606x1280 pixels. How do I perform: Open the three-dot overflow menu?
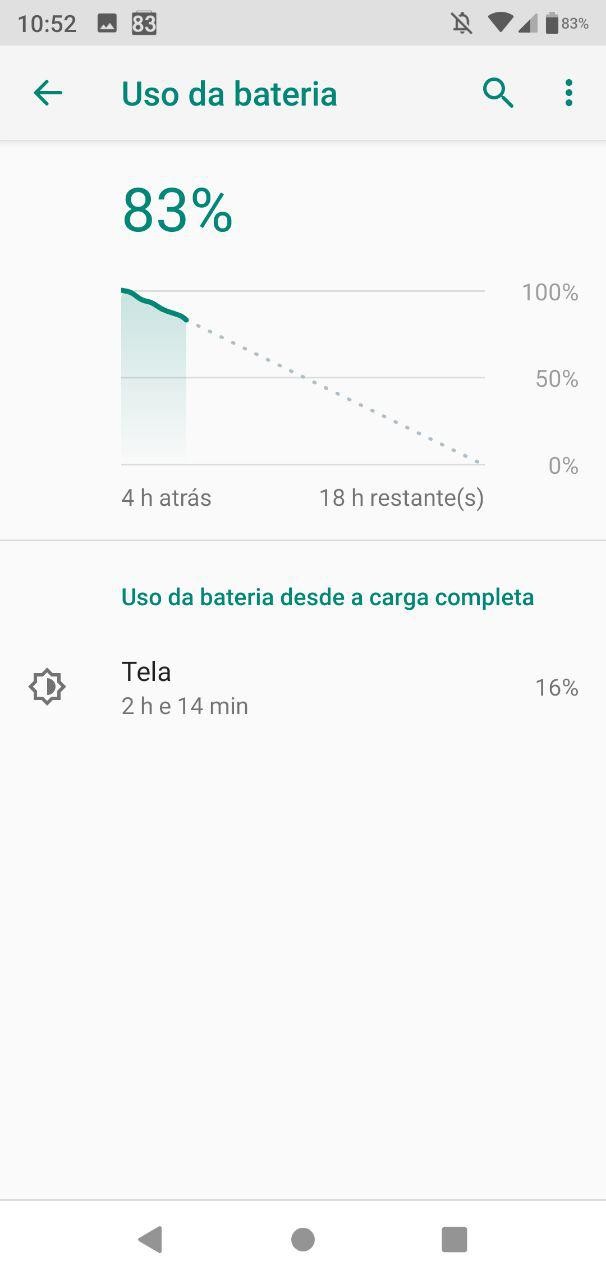pos(568,94)
